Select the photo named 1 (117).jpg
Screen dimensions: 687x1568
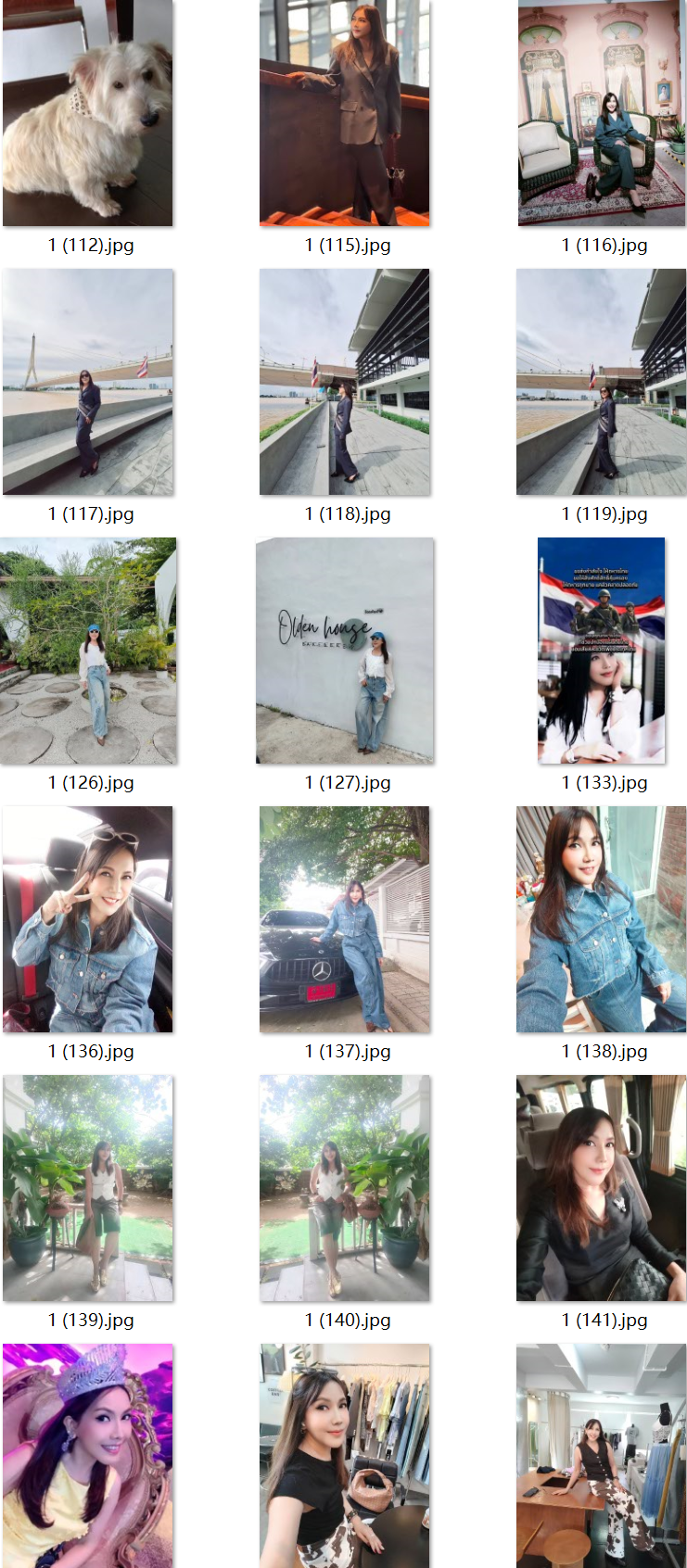pos(87,382)
